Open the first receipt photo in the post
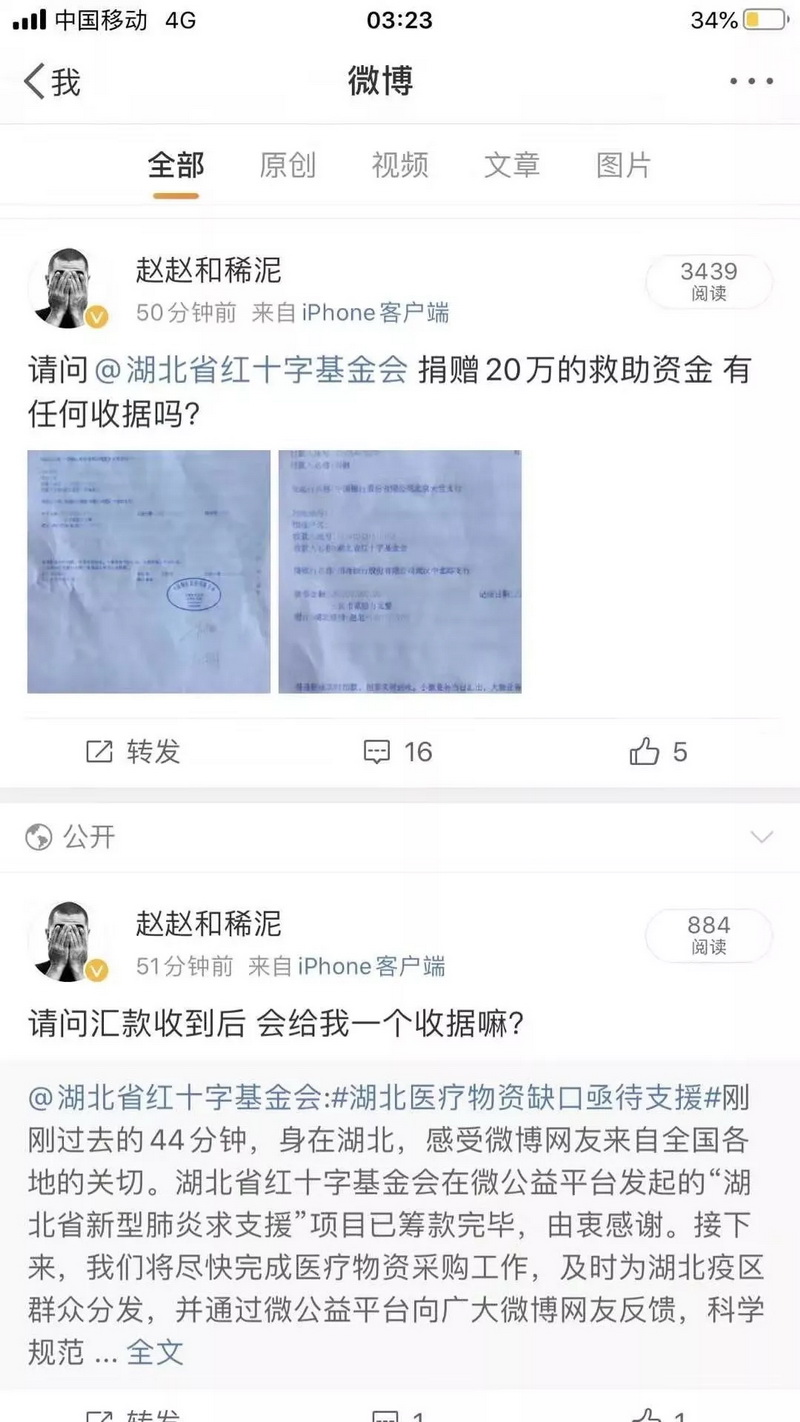This screenshot has width=800, height=1422. (x=149, y=571)
